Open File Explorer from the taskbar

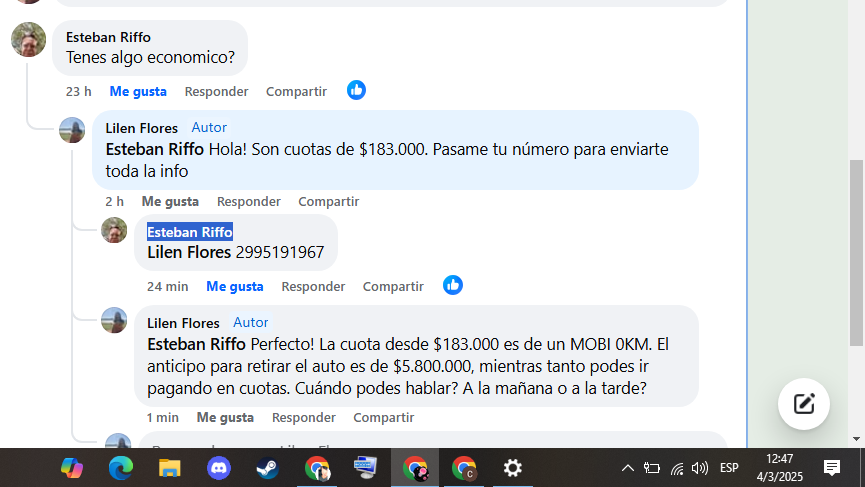170,468
